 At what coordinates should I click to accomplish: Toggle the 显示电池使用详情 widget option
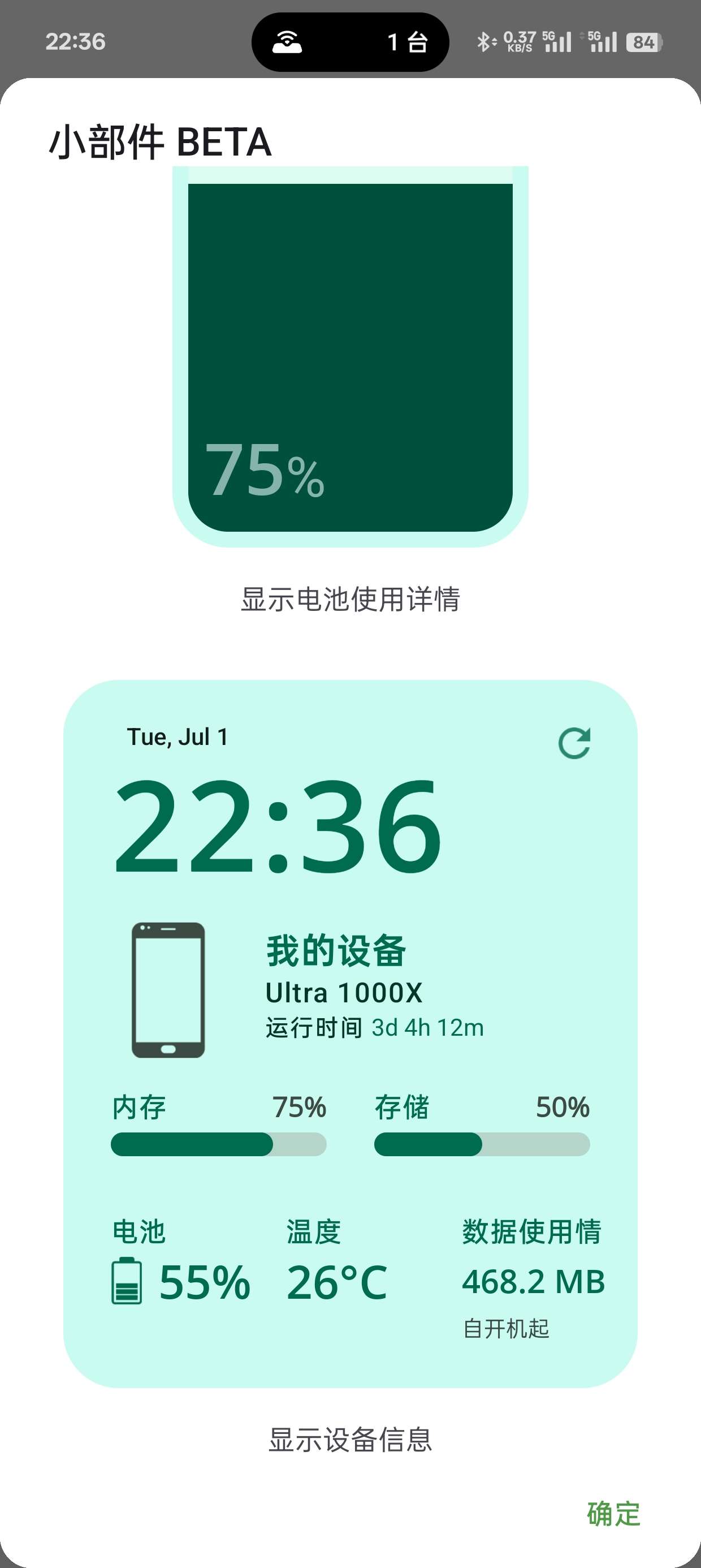[350, 600]
